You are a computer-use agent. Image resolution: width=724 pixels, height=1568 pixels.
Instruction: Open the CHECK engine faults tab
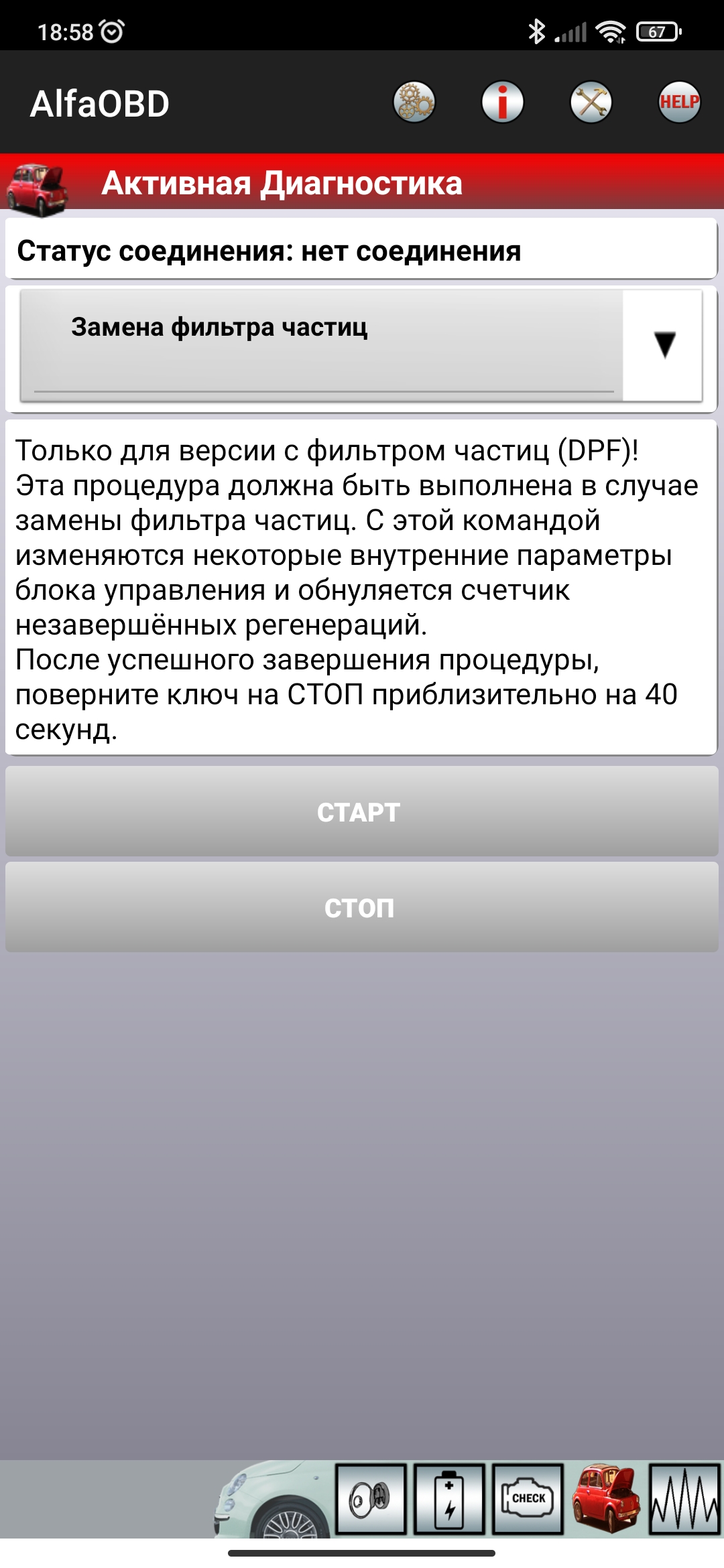528,1499
